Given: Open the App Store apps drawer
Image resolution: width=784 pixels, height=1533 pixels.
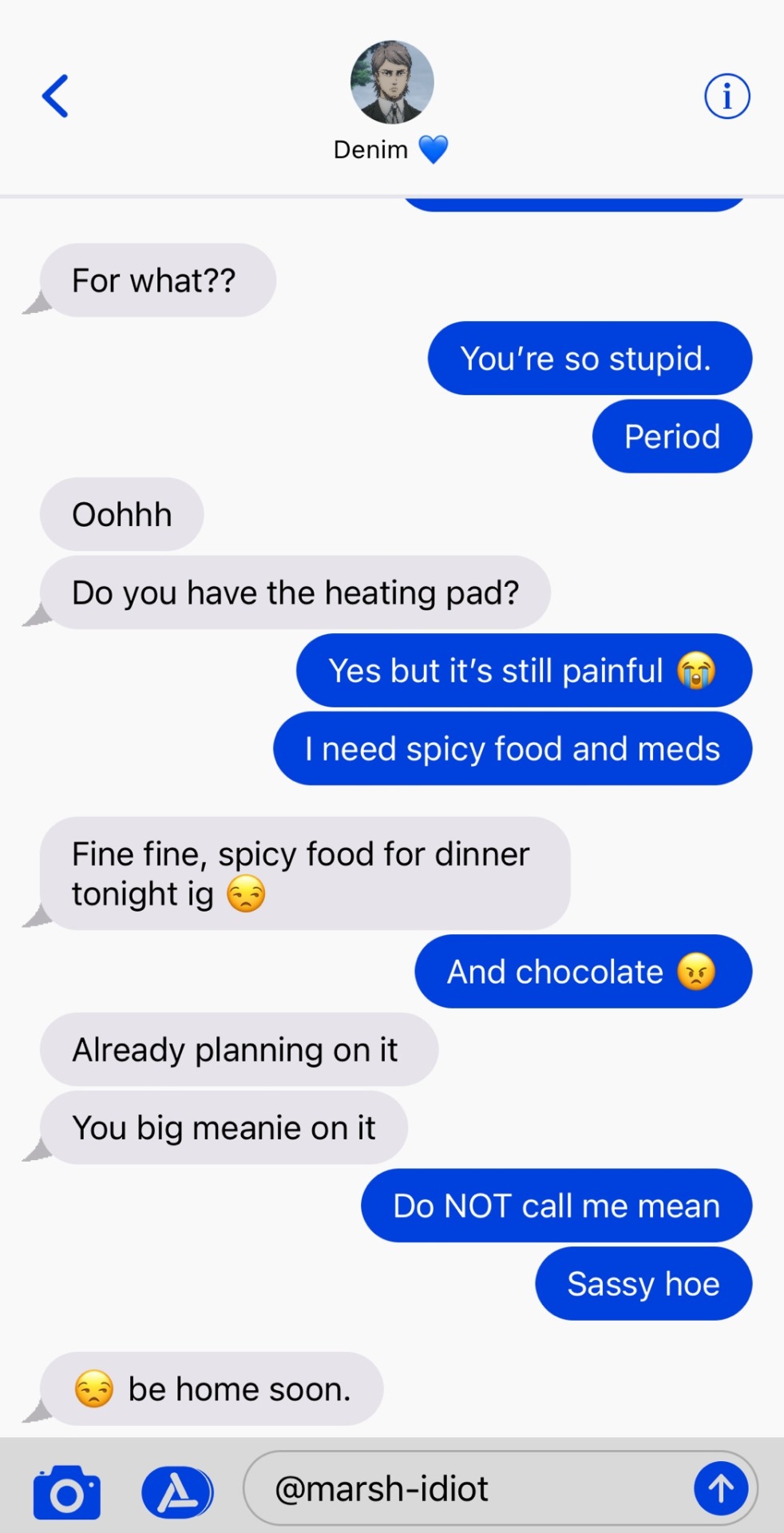Looking at the screenshot, I should (x=177, y=1491).
